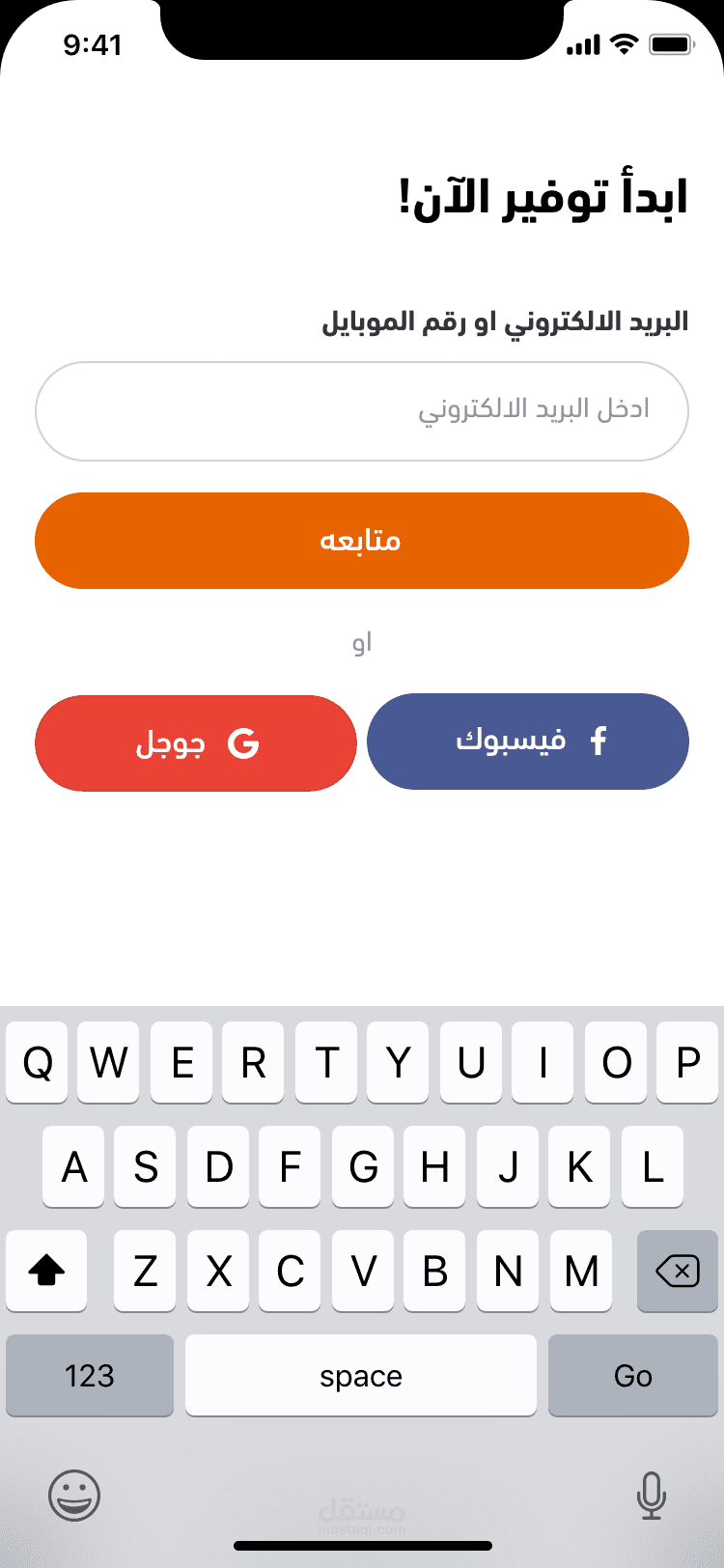Tap the backspace key on keyboard
724x1568 pixels.
[x=677, y=1272]
